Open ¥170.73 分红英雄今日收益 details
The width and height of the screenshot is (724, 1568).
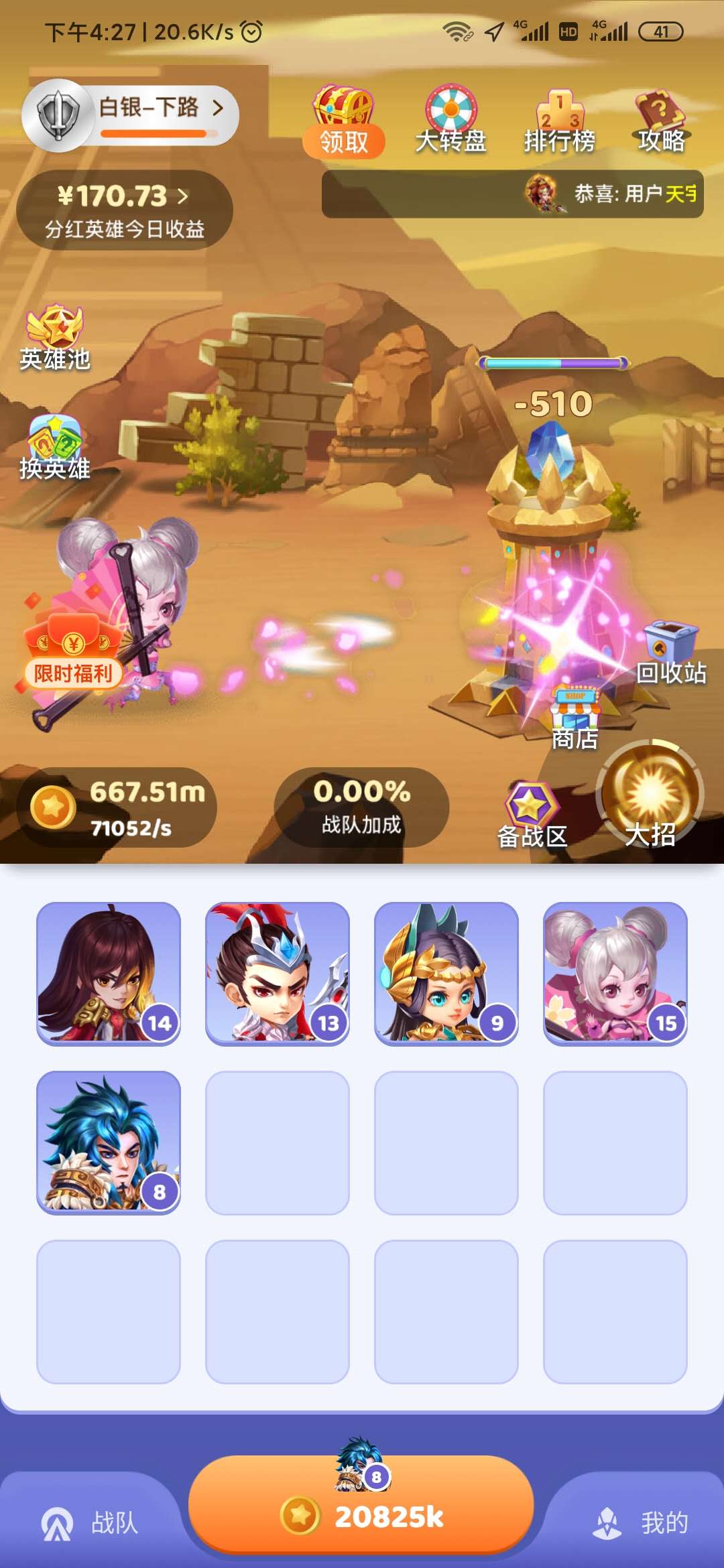tap(125, 210)
